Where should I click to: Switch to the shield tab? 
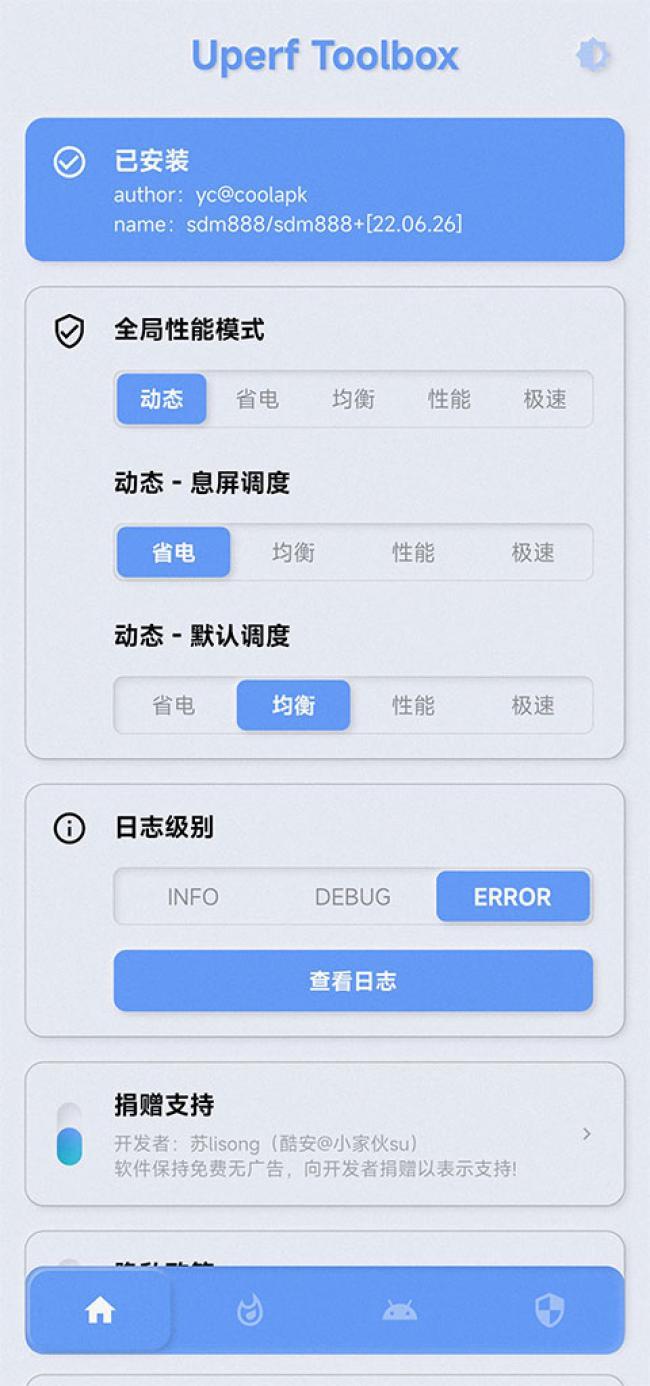pos(550,1310)
